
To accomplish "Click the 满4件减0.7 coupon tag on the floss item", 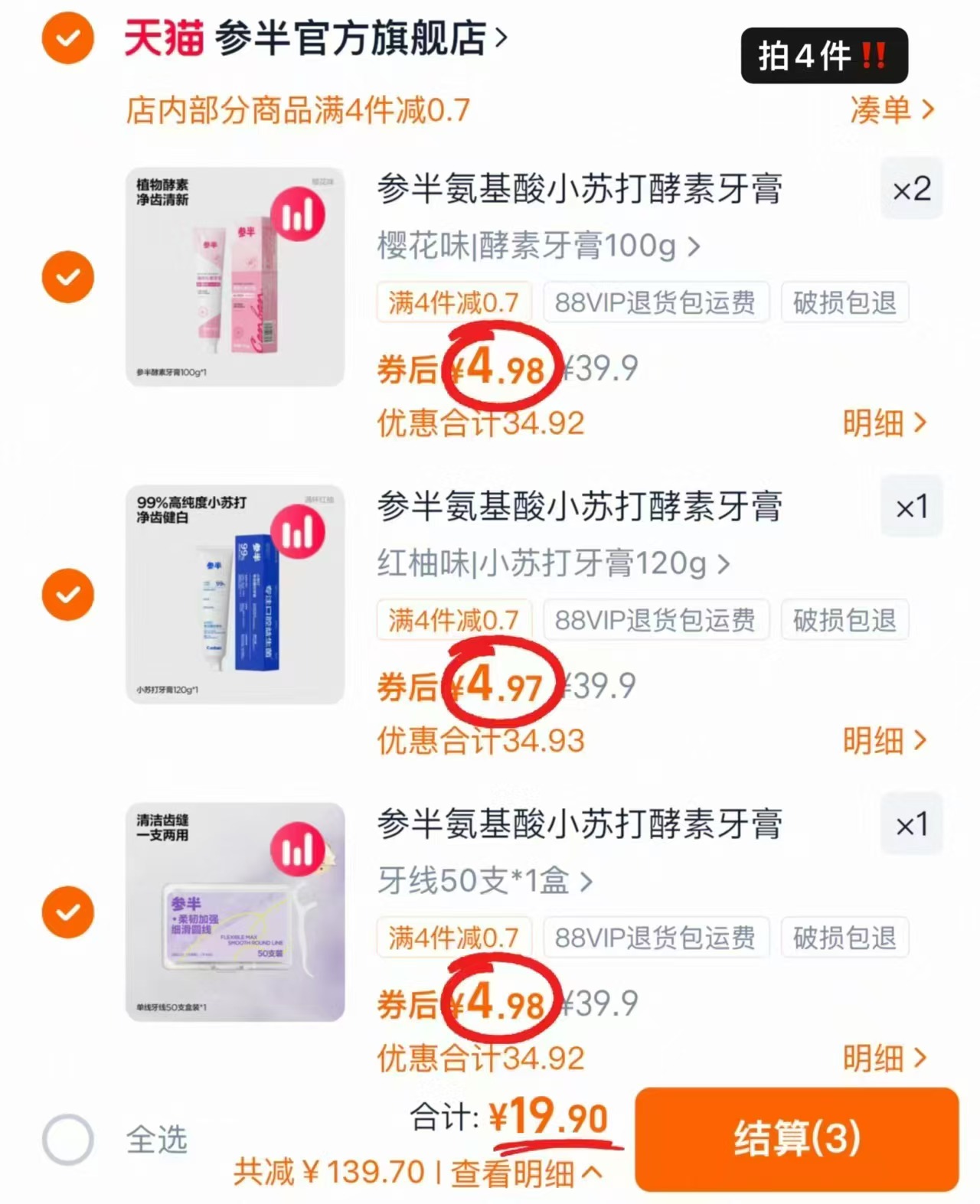I will 453,938.
